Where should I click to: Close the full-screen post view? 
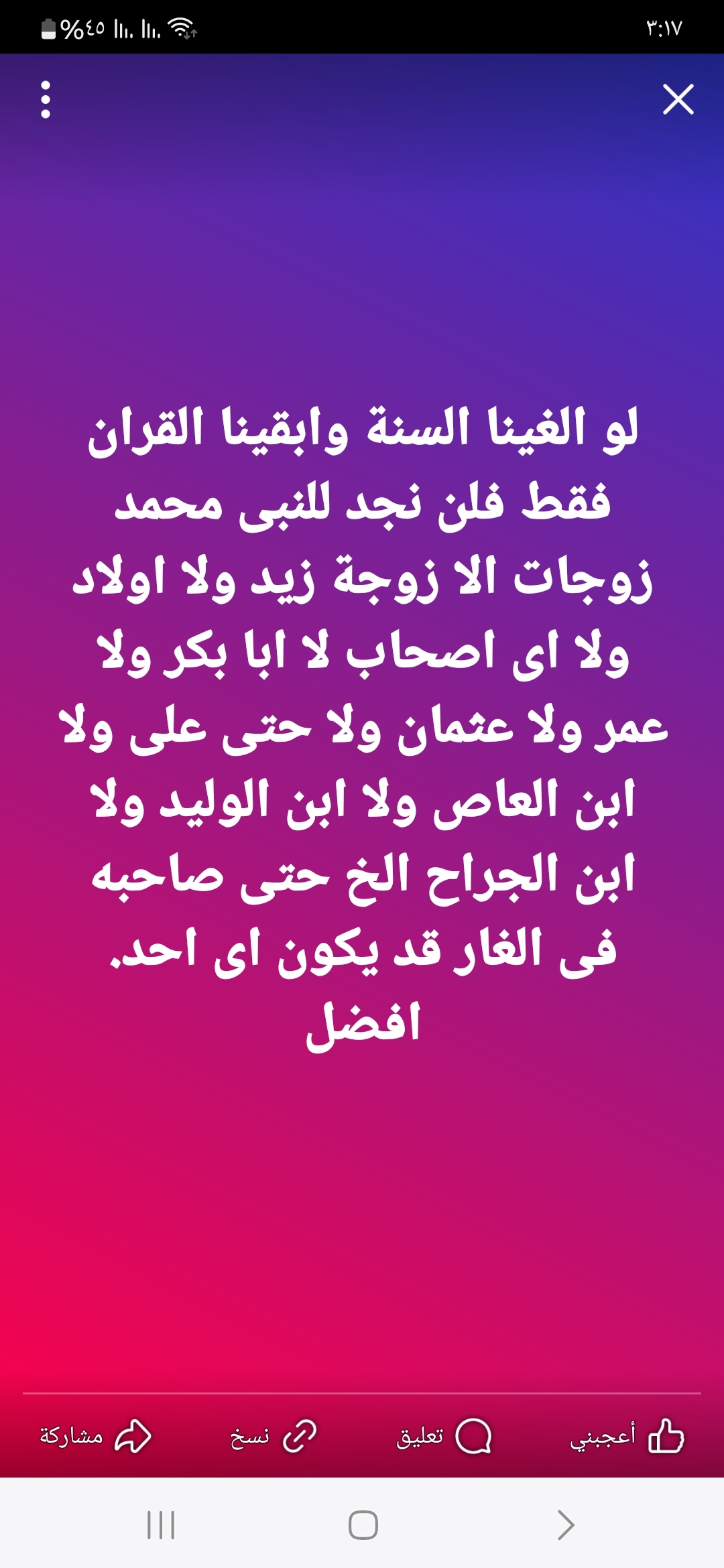click(x=678, y=99)
